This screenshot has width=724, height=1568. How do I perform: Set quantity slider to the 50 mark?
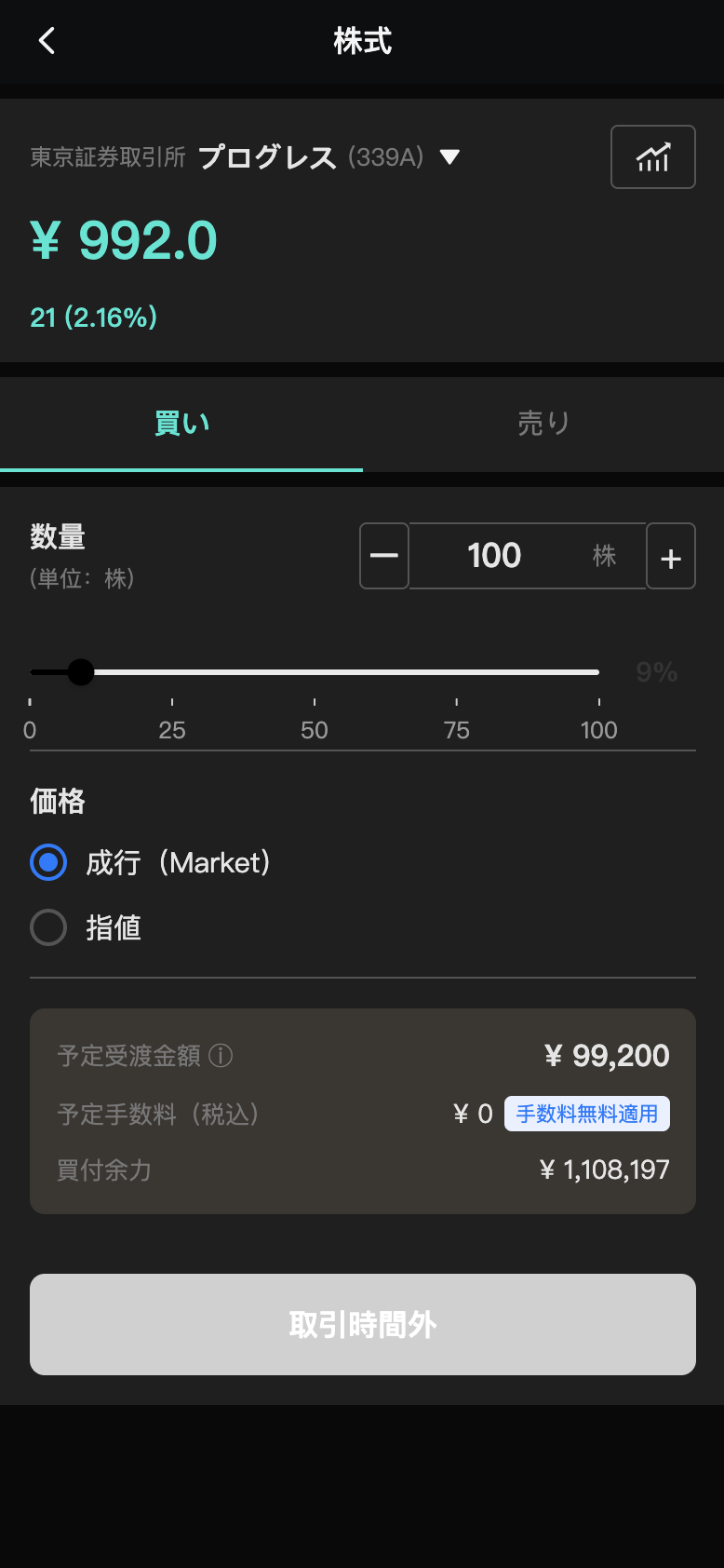[x=315, y=672]
